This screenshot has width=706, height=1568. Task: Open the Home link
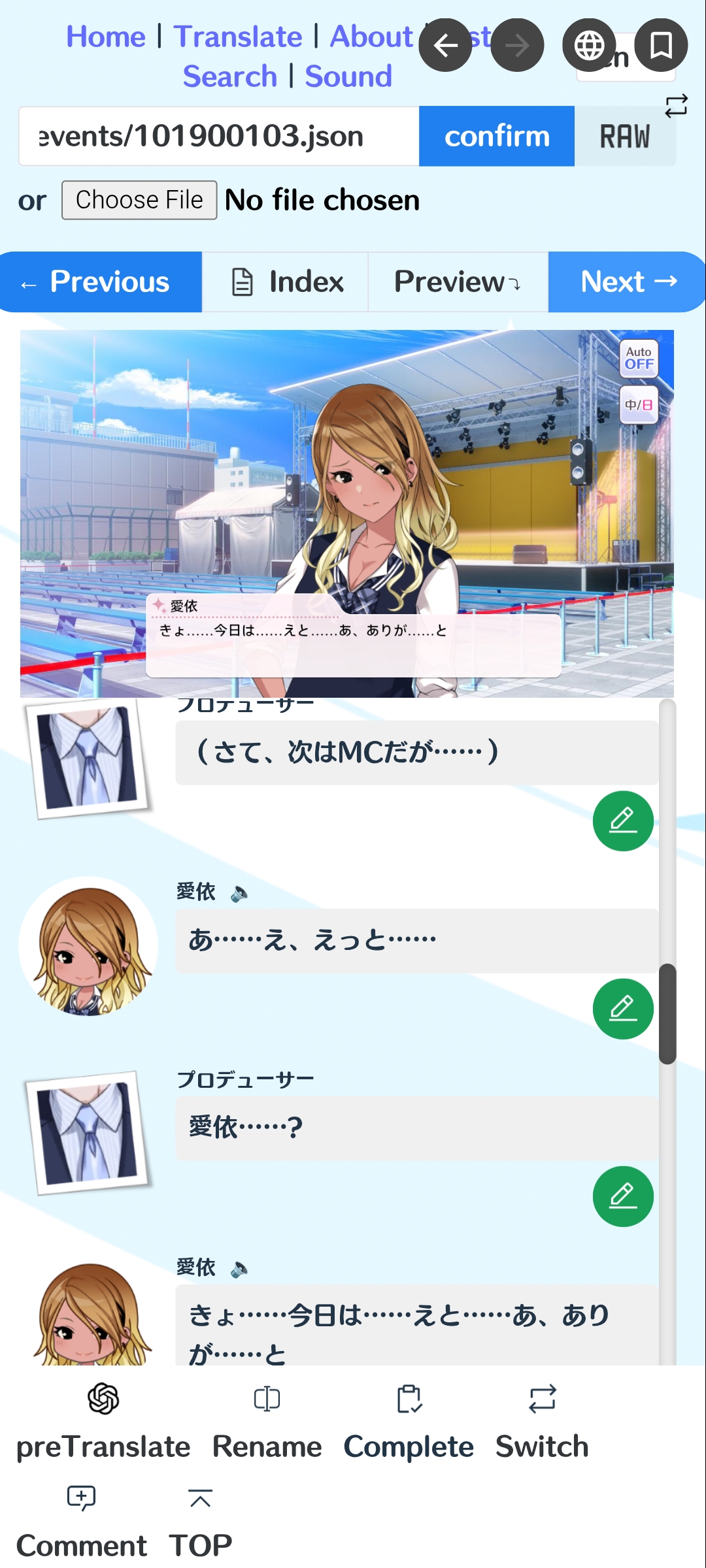point(106,37)
